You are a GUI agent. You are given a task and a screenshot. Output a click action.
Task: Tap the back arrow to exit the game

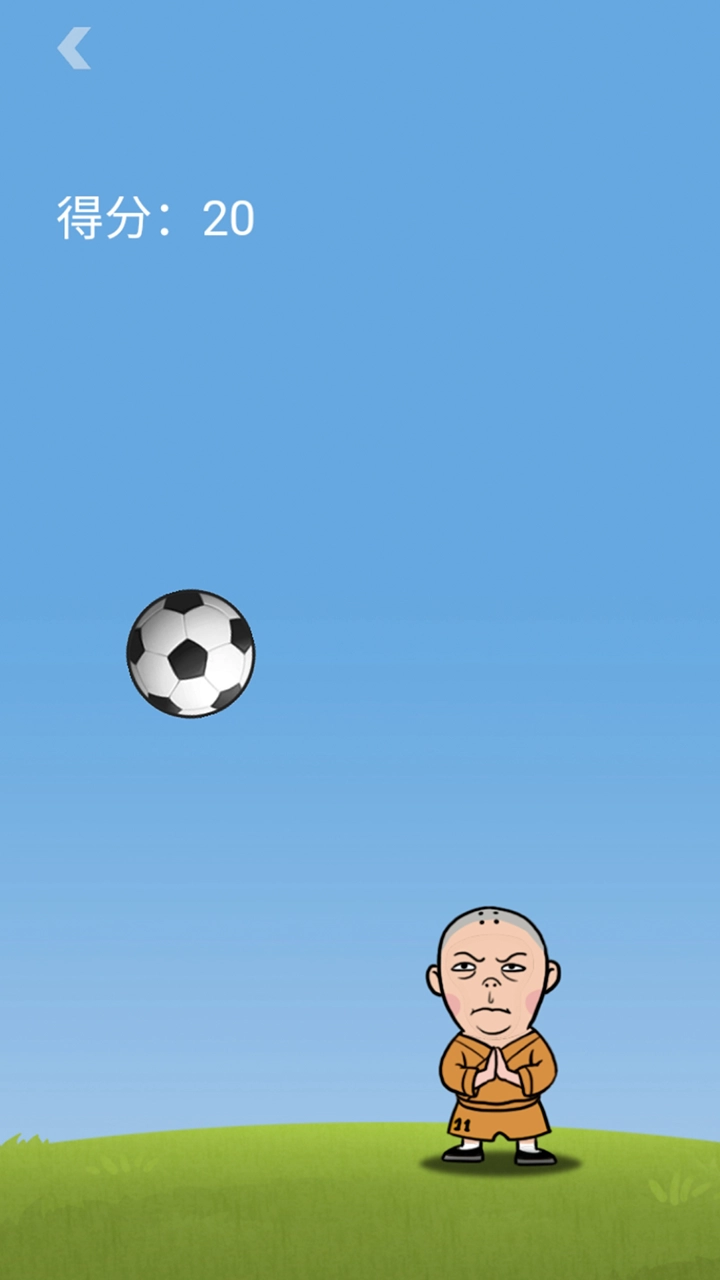(74, 48)
